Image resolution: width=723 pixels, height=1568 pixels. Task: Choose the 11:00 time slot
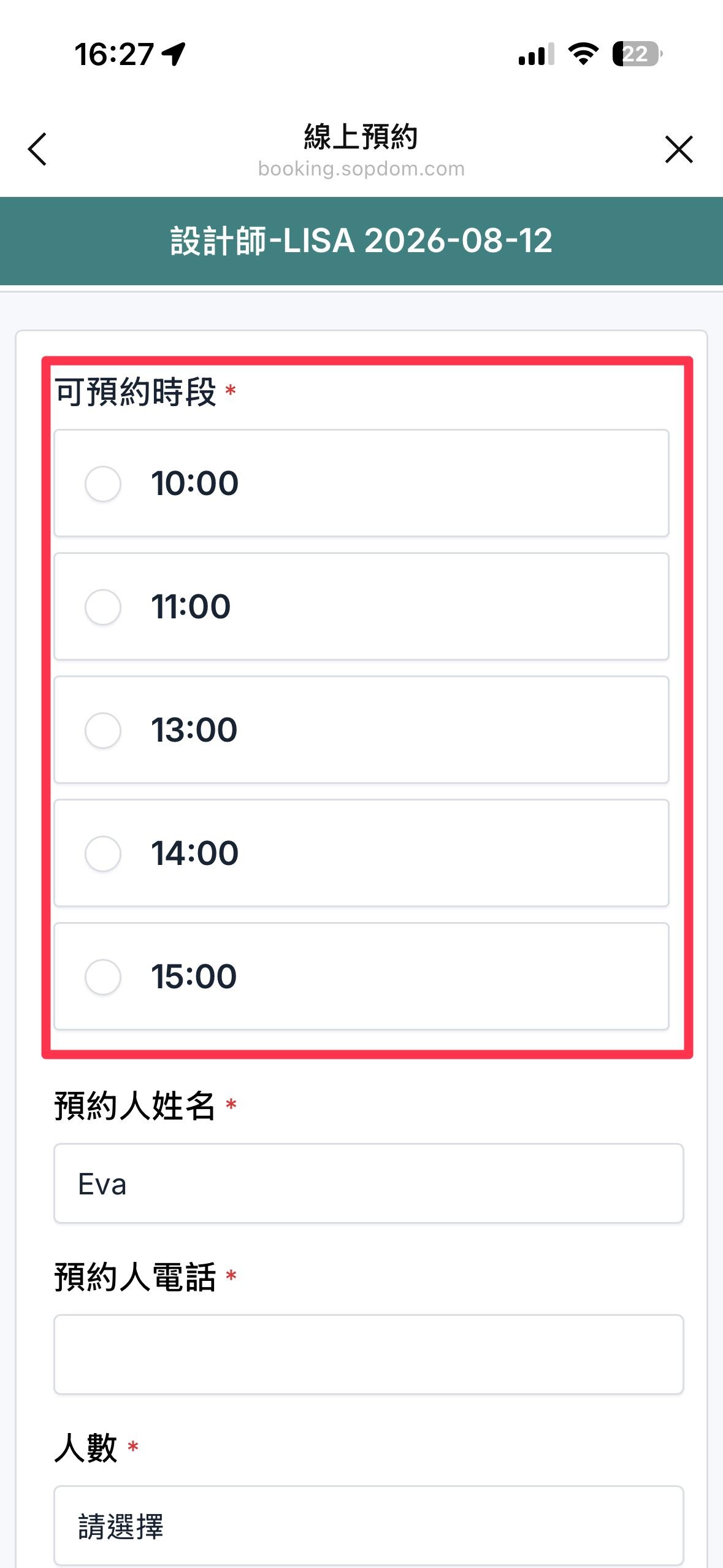point(361,607)
